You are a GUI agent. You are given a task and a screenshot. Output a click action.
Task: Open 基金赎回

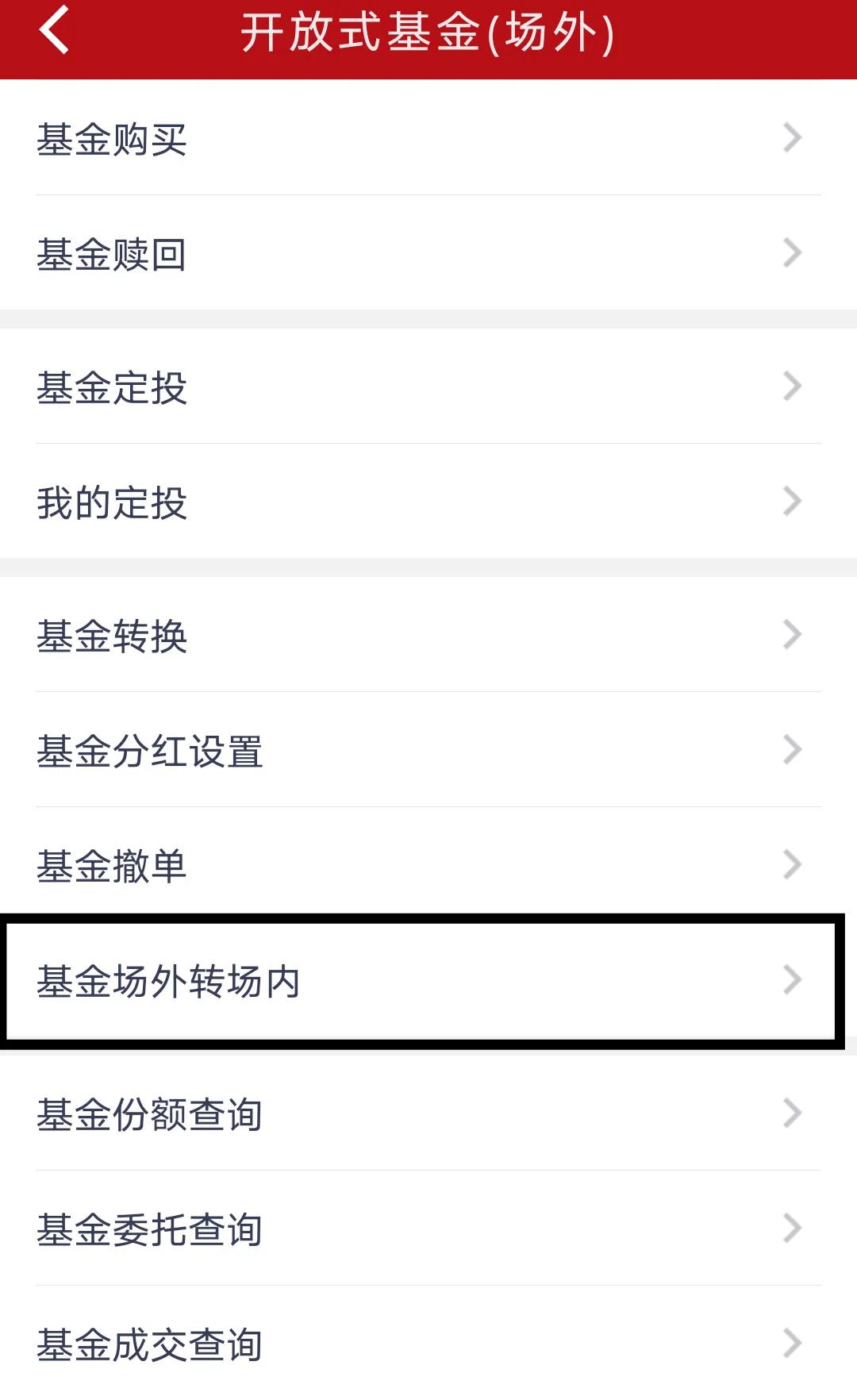pyautogui.click(x=428, y=252)
